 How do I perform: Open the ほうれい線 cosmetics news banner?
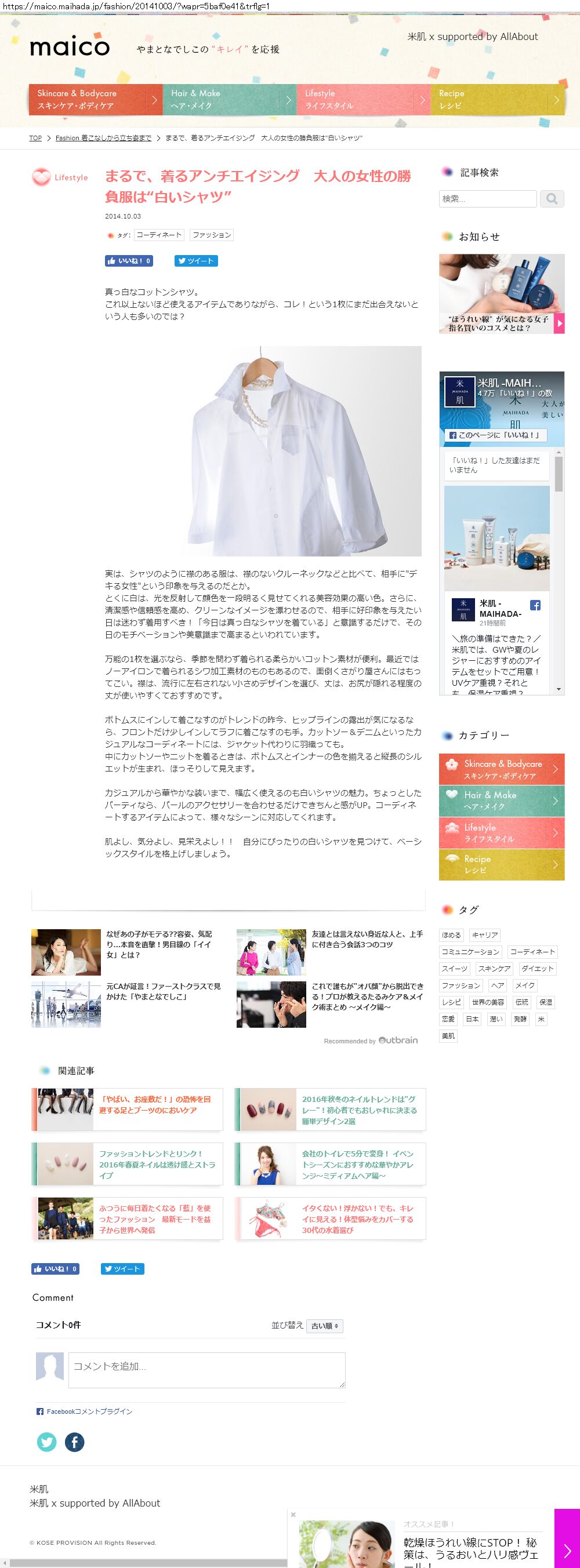click(501, 294)
